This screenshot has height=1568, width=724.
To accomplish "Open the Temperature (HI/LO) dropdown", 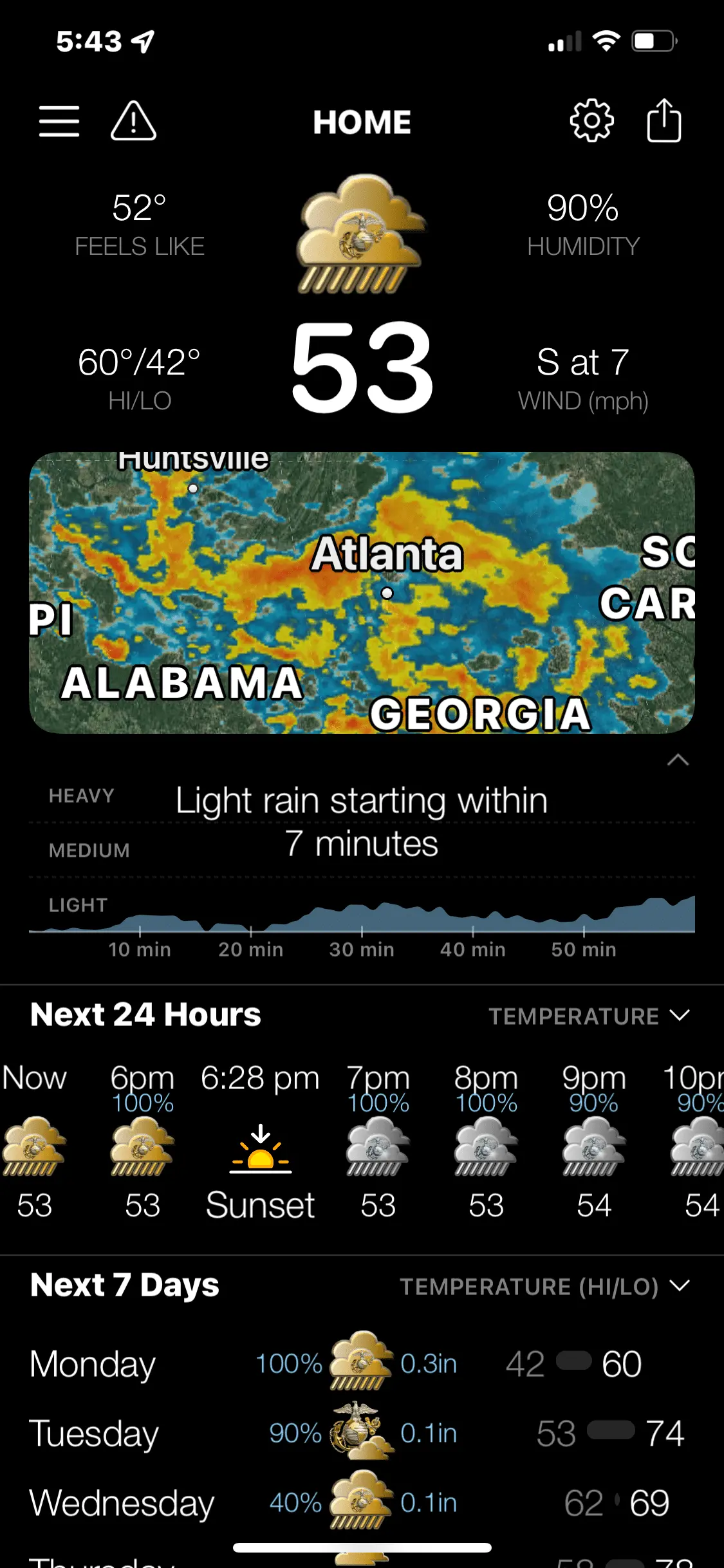I will 544,1286.
